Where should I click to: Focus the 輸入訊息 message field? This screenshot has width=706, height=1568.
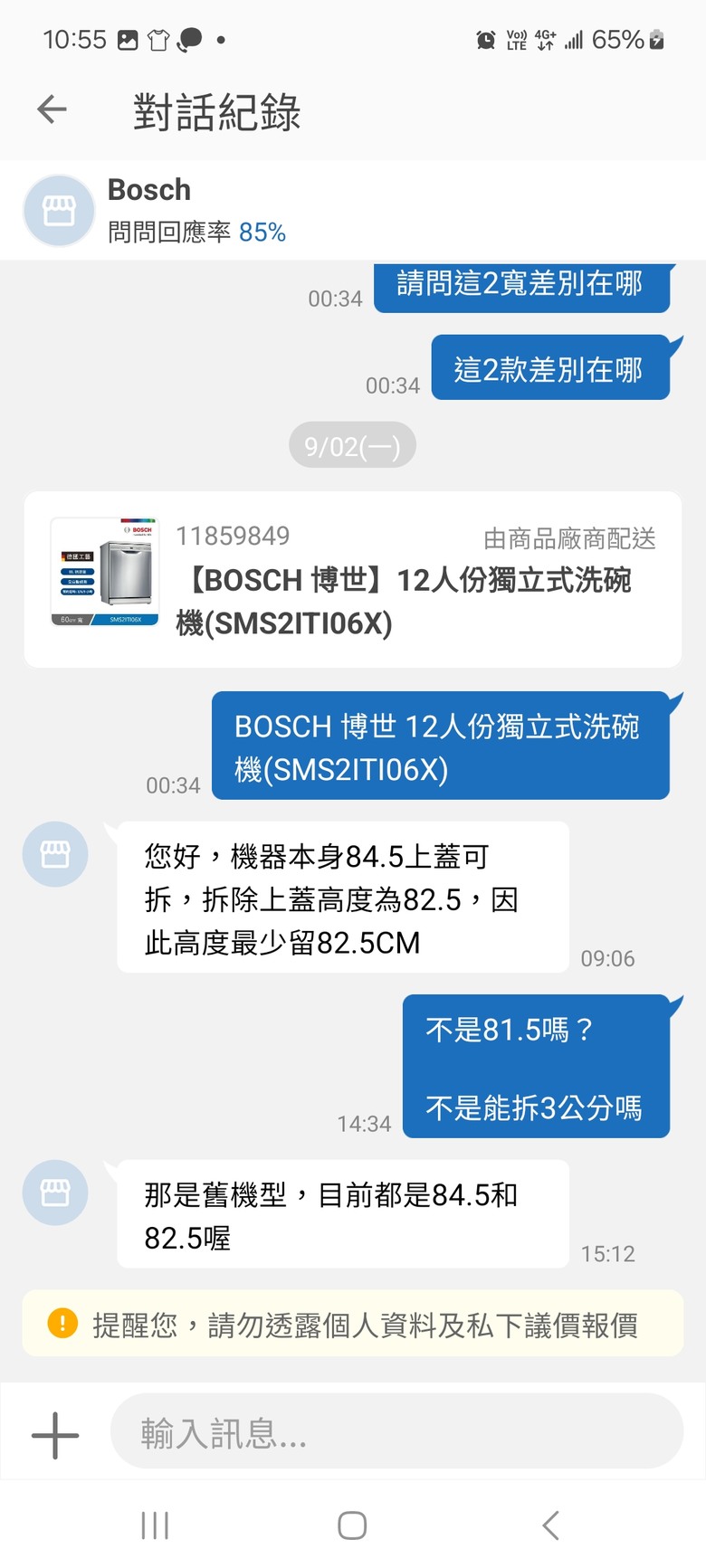click(396, 1432)
